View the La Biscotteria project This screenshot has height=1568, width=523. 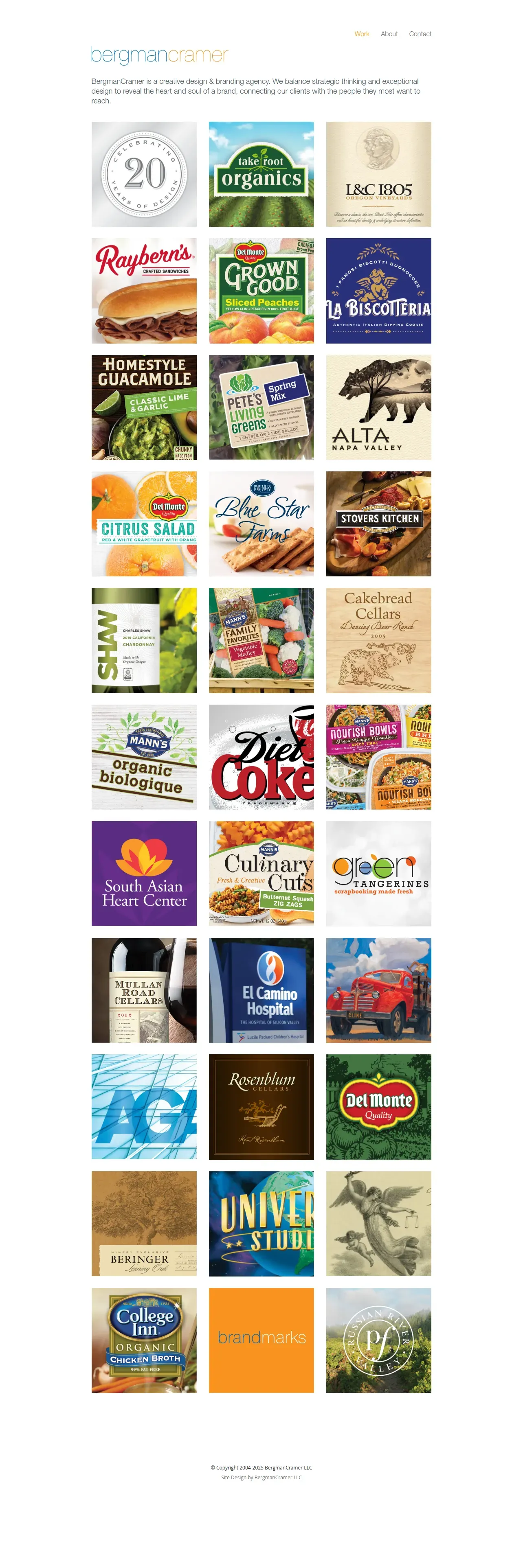pyautogui.click(x=378, y=290)
